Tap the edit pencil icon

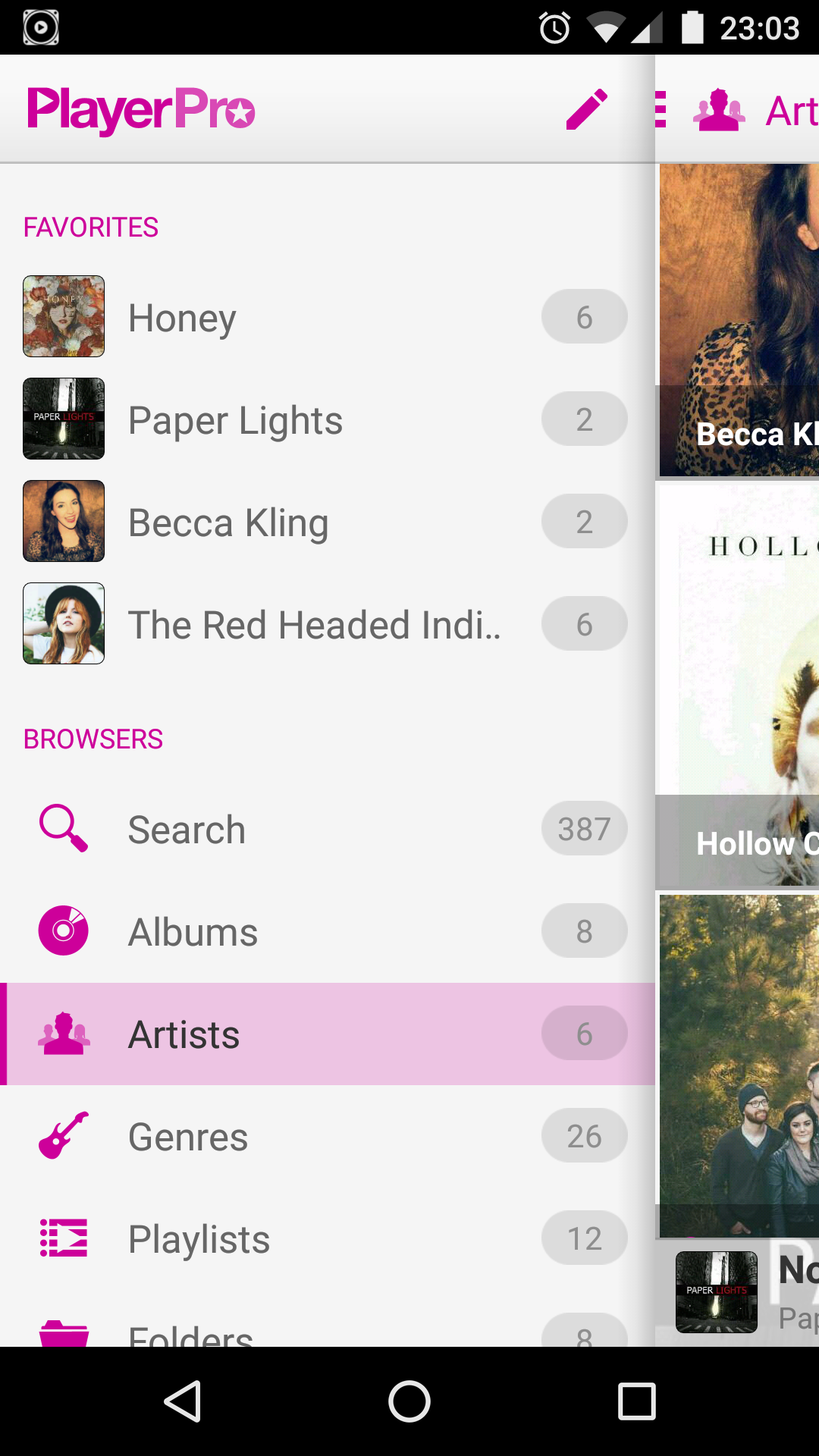tap(586, 110)
